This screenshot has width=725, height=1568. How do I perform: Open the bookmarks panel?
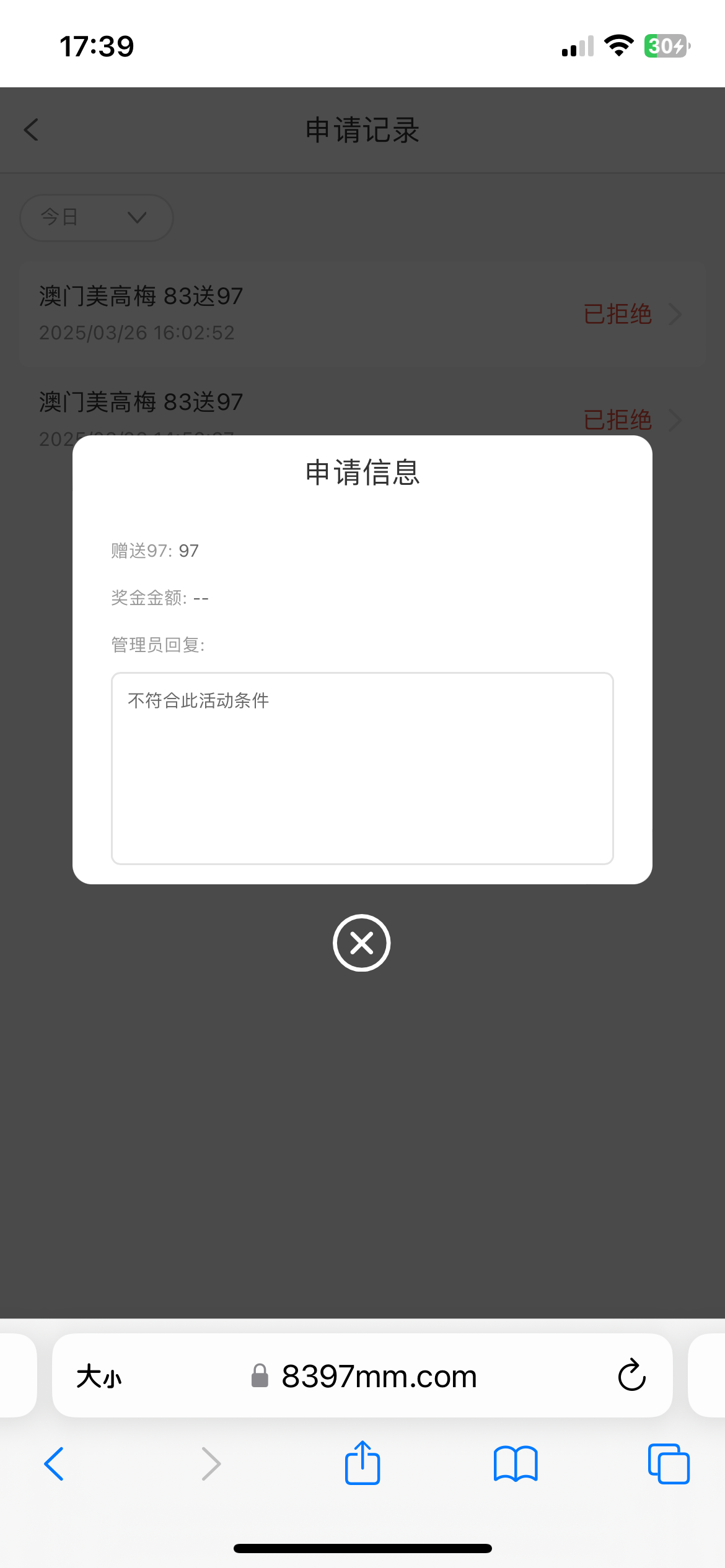tap(515, 1464)
